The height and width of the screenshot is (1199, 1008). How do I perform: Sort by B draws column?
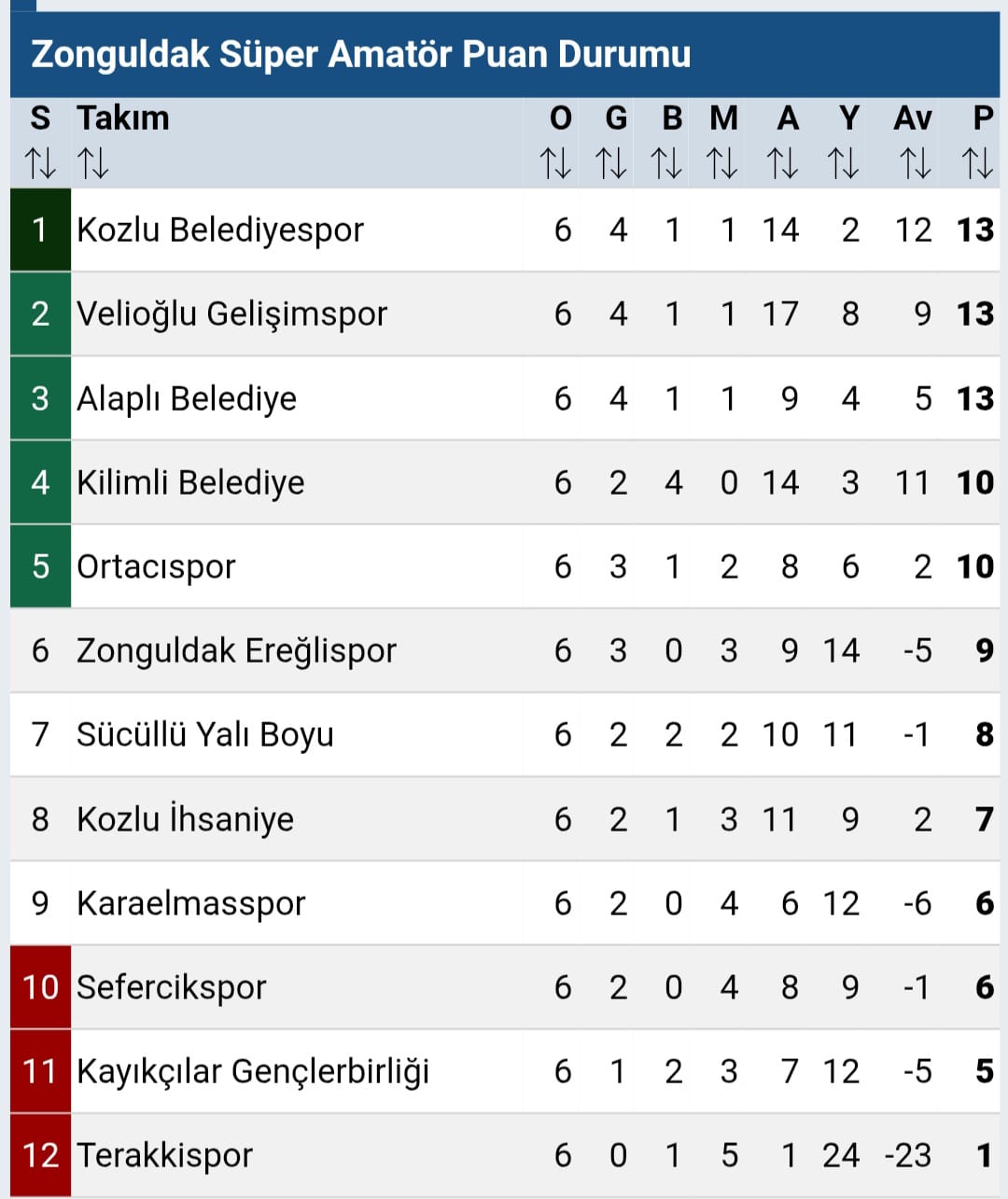pos(667,163)
